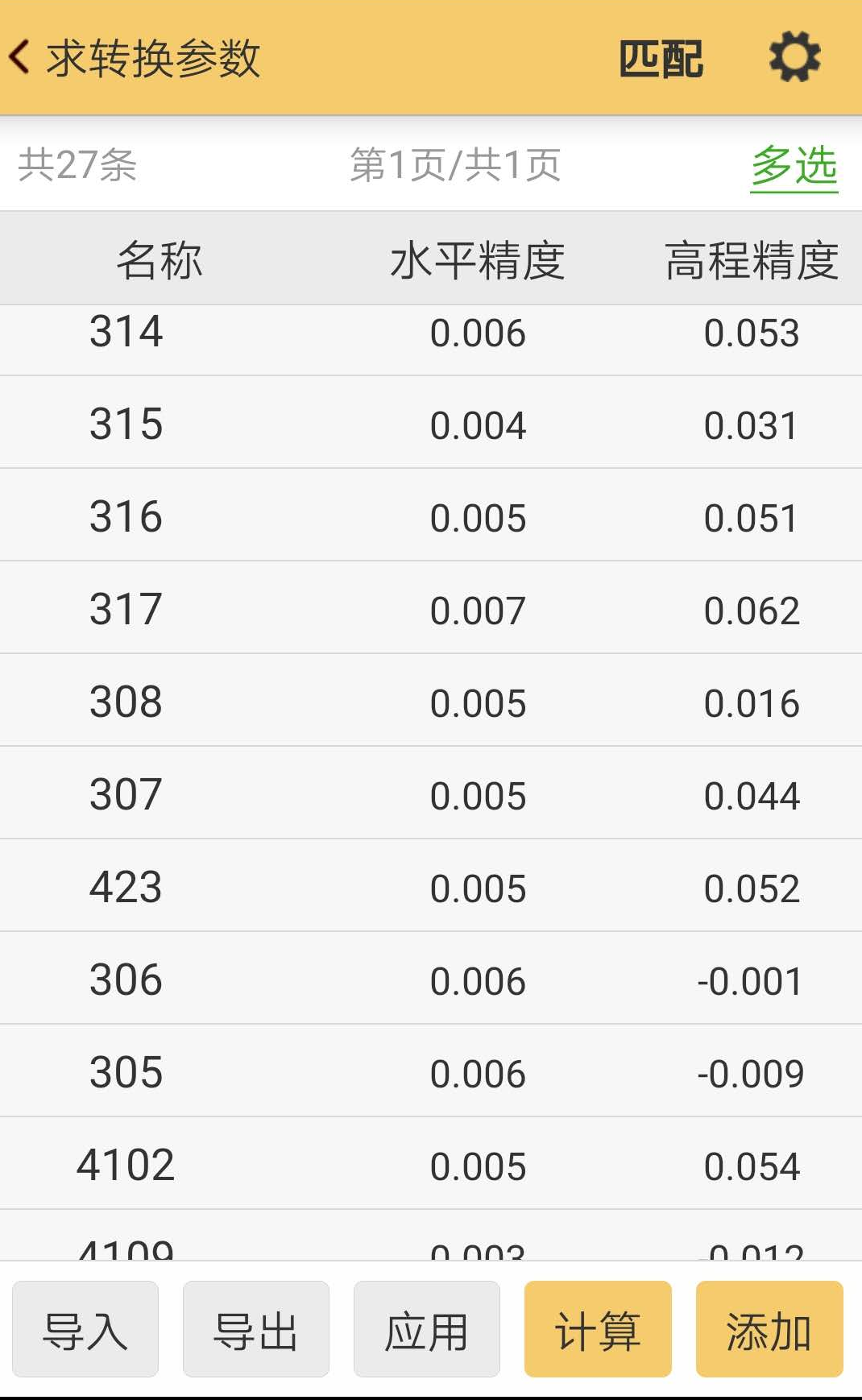Select the row named 317
This screenshot has height=1400, width=862.
(x=431, y=607)
